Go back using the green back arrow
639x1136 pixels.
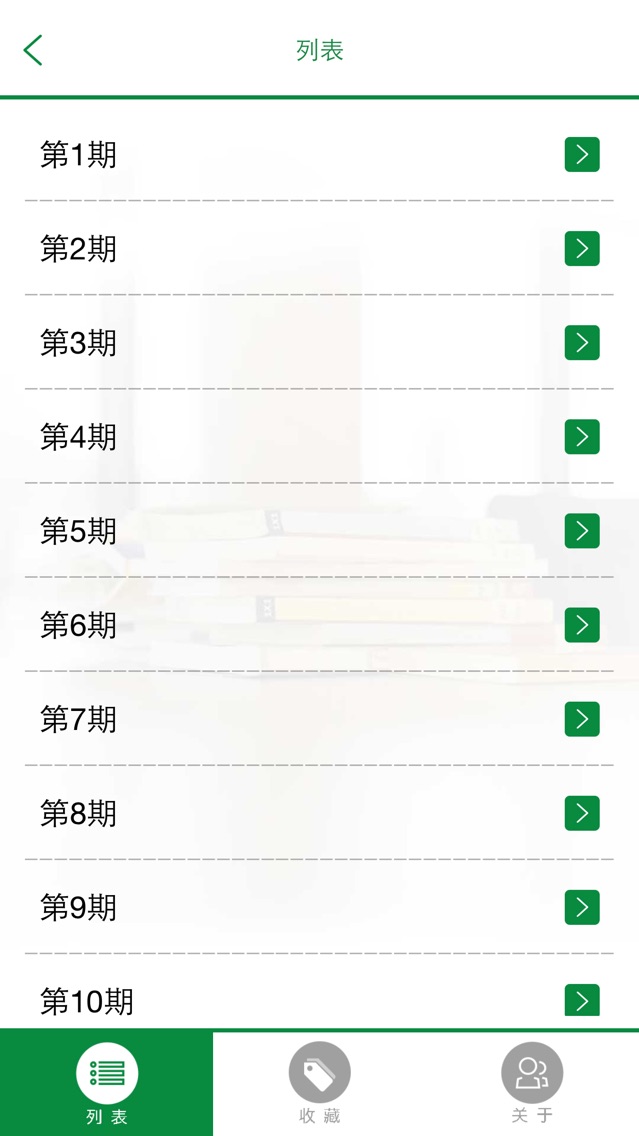[33, 50]
